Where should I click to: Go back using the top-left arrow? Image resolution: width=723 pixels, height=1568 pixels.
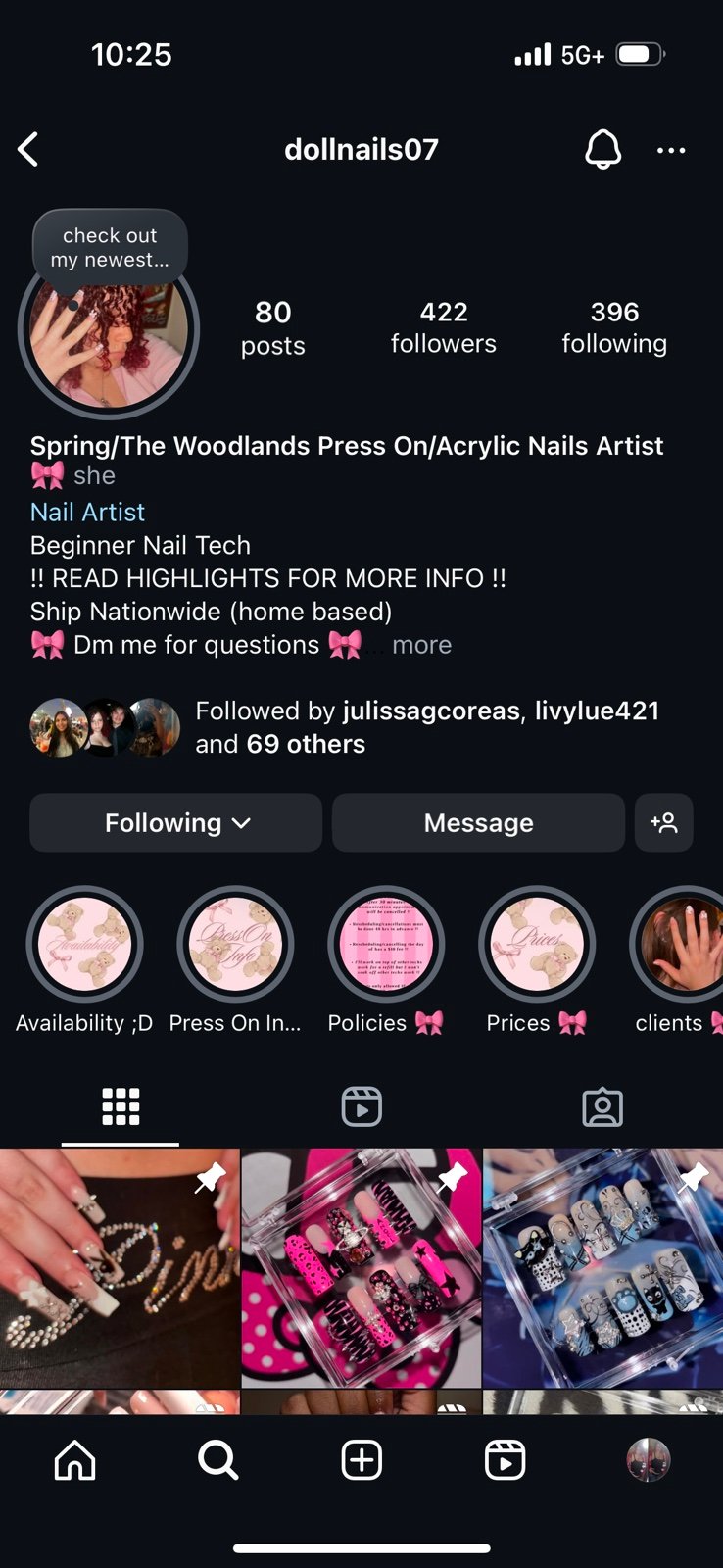pyautogui.click(x=28, y=150)
